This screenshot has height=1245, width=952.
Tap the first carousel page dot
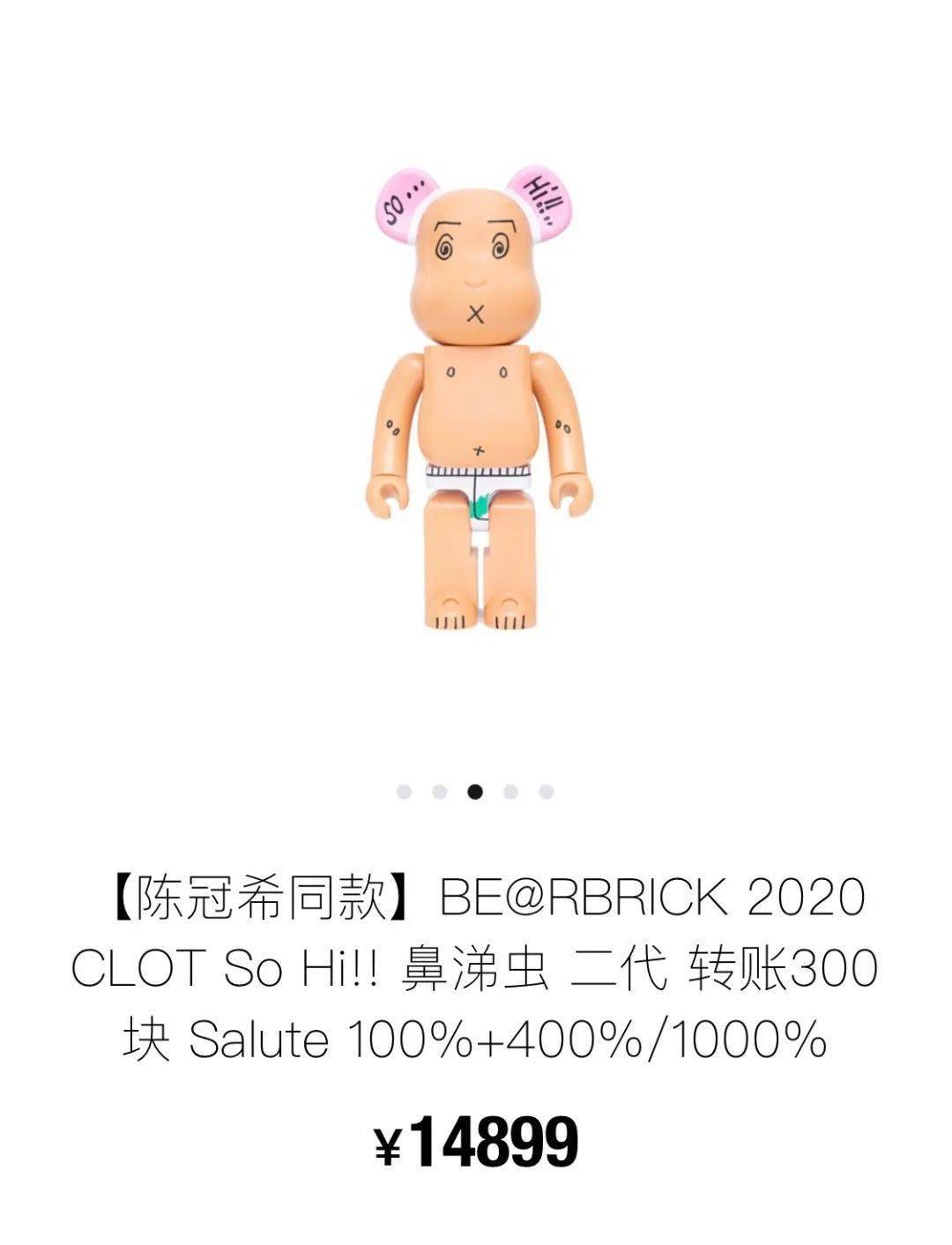click(405, 791)
